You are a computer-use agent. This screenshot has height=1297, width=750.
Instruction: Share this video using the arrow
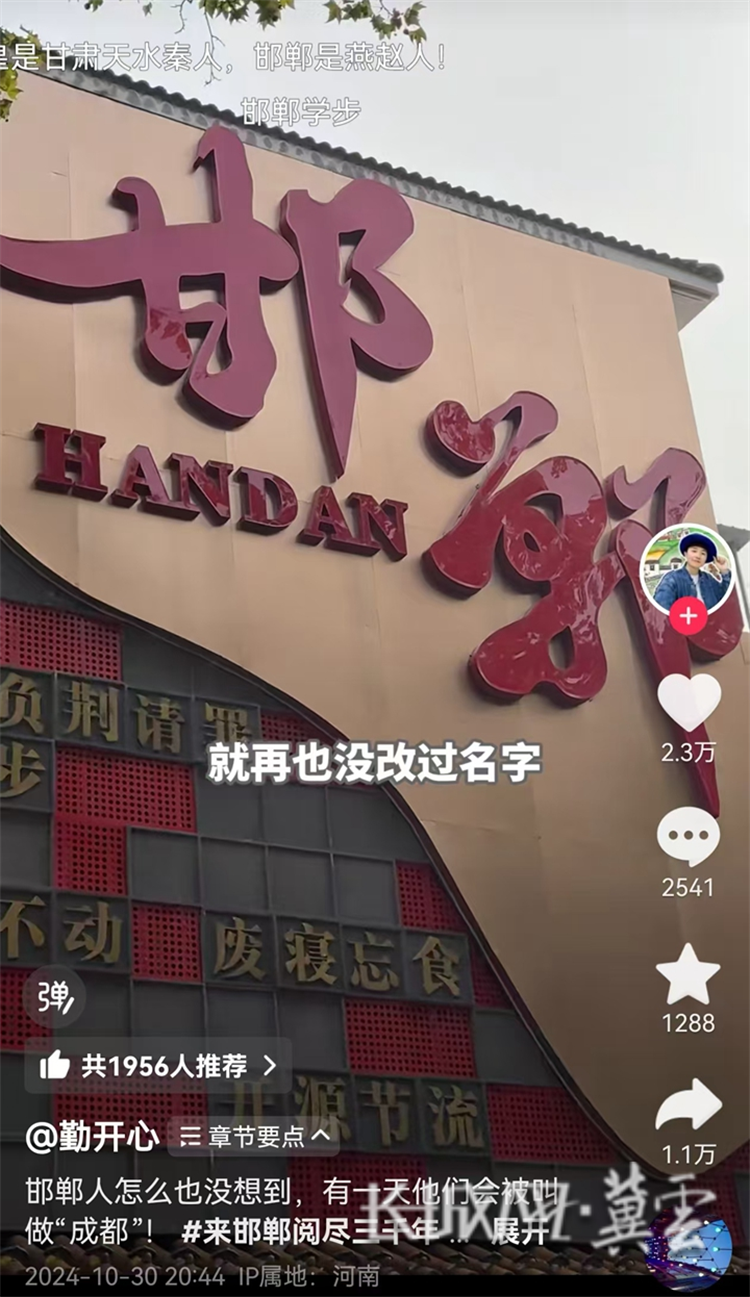point(688,1106)
